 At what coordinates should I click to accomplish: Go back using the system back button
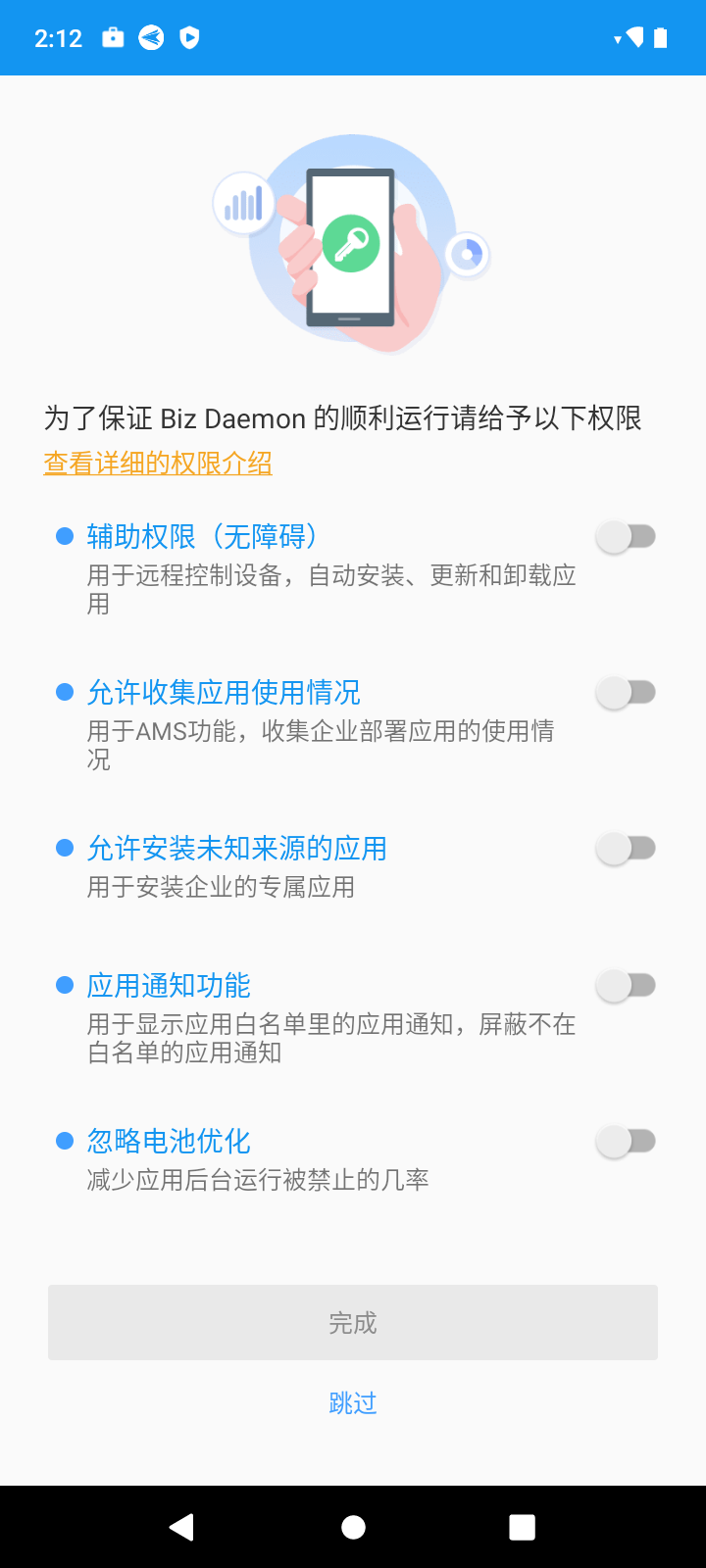182,1527
